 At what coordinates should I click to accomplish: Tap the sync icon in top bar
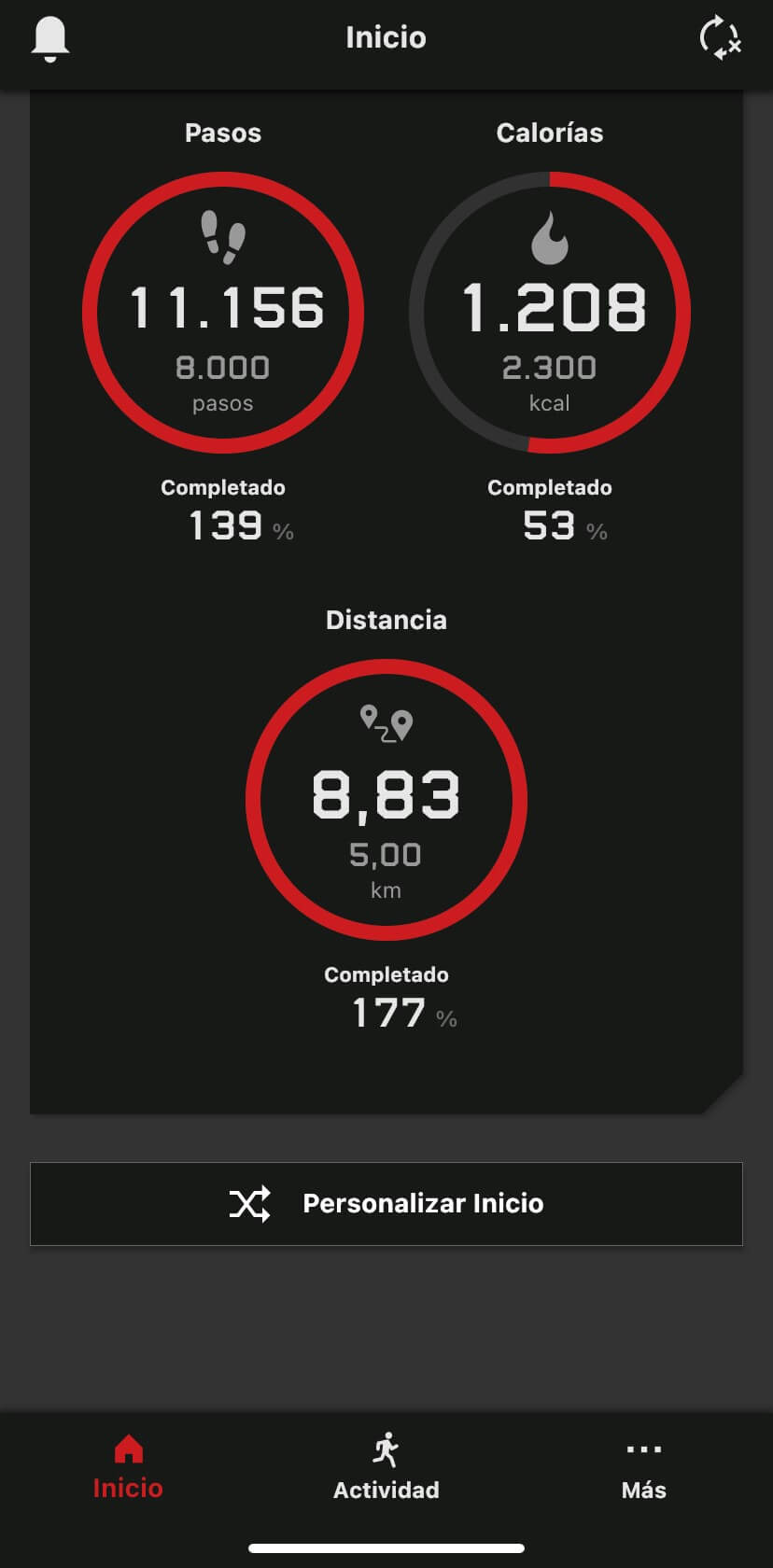point(720,38)
